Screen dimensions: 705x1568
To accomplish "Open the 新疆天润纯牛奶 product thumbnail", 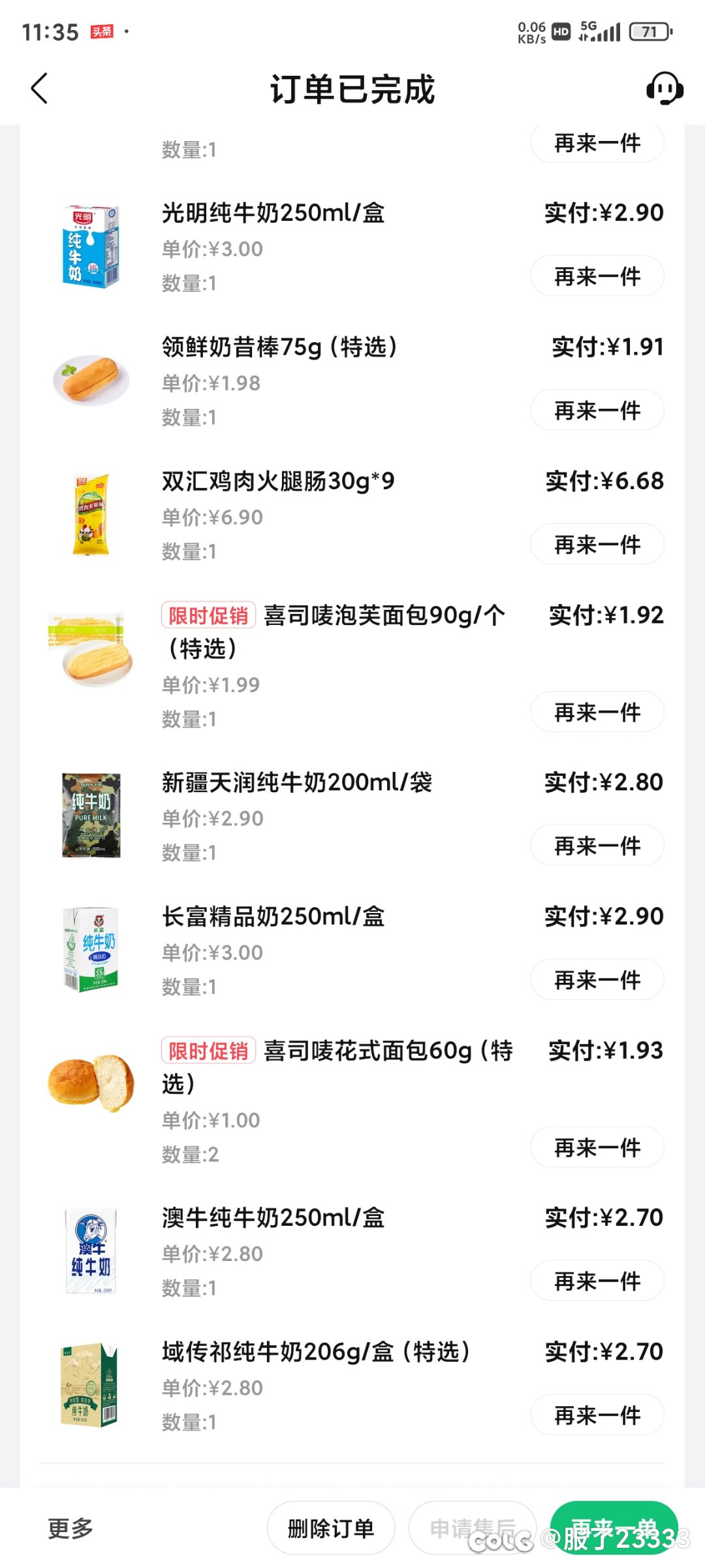I will click(x=91, y=816).
